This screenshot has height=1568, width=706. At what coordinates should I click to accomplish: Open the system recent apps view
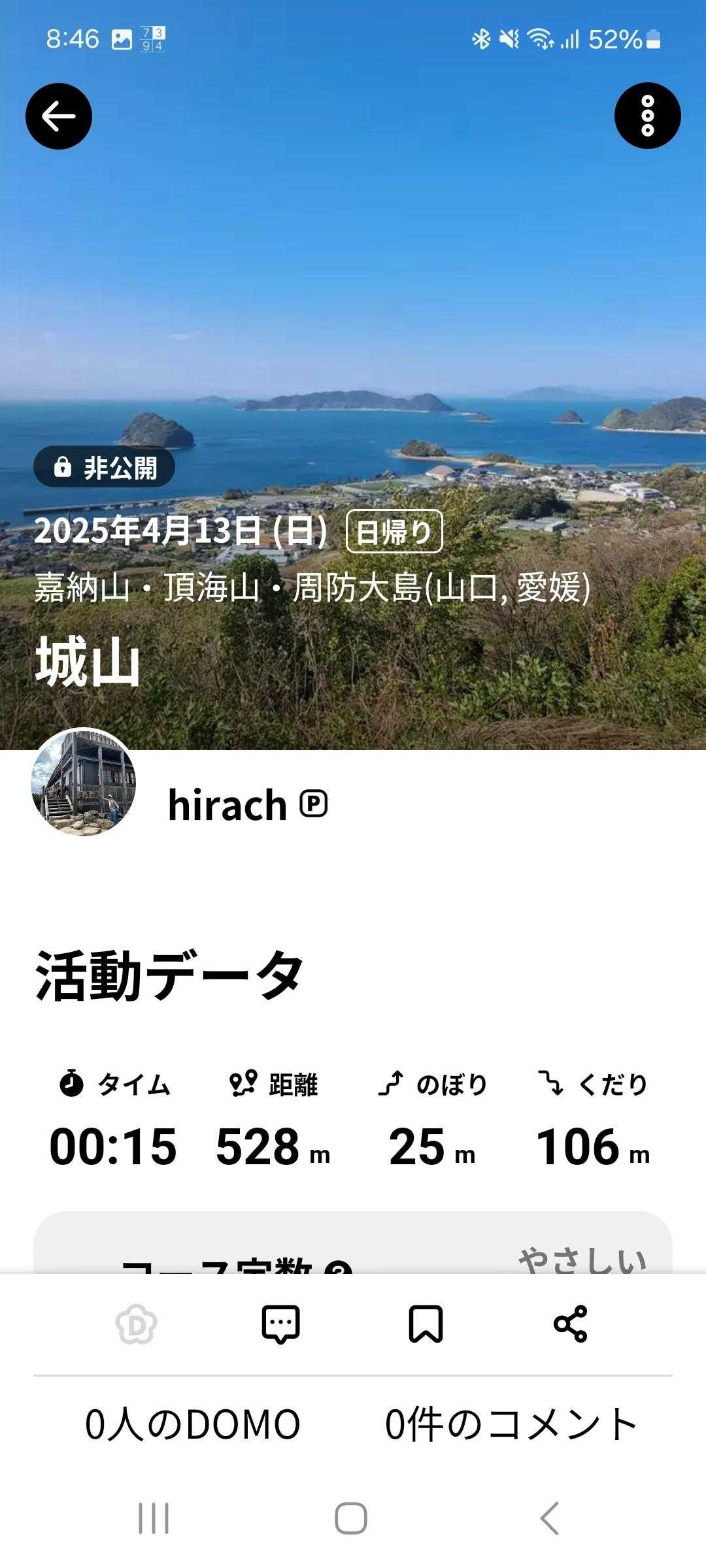[154, 1518]
